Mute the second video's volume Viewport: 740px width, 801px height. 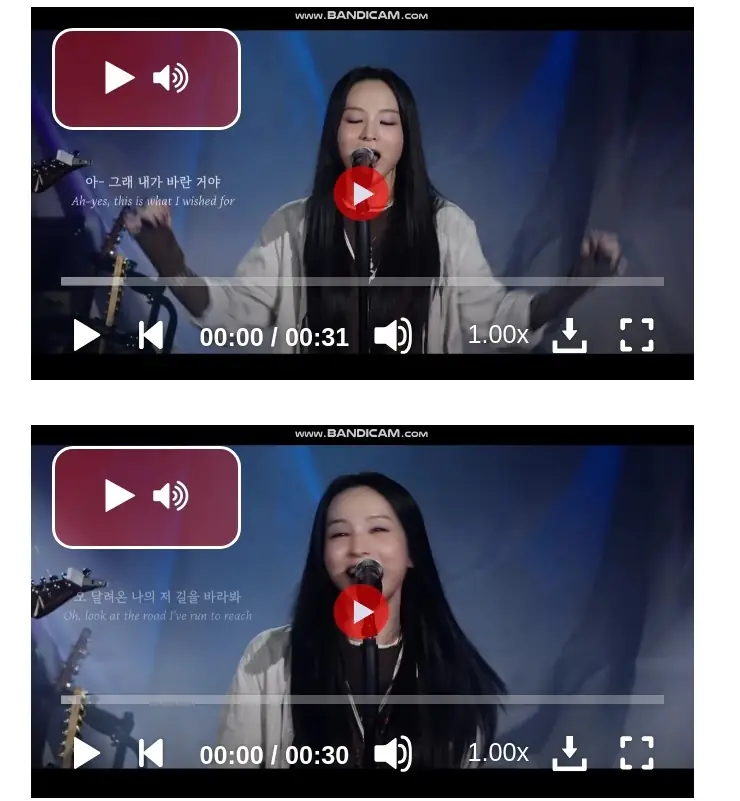pyautogui.click(x=393, y=754)
